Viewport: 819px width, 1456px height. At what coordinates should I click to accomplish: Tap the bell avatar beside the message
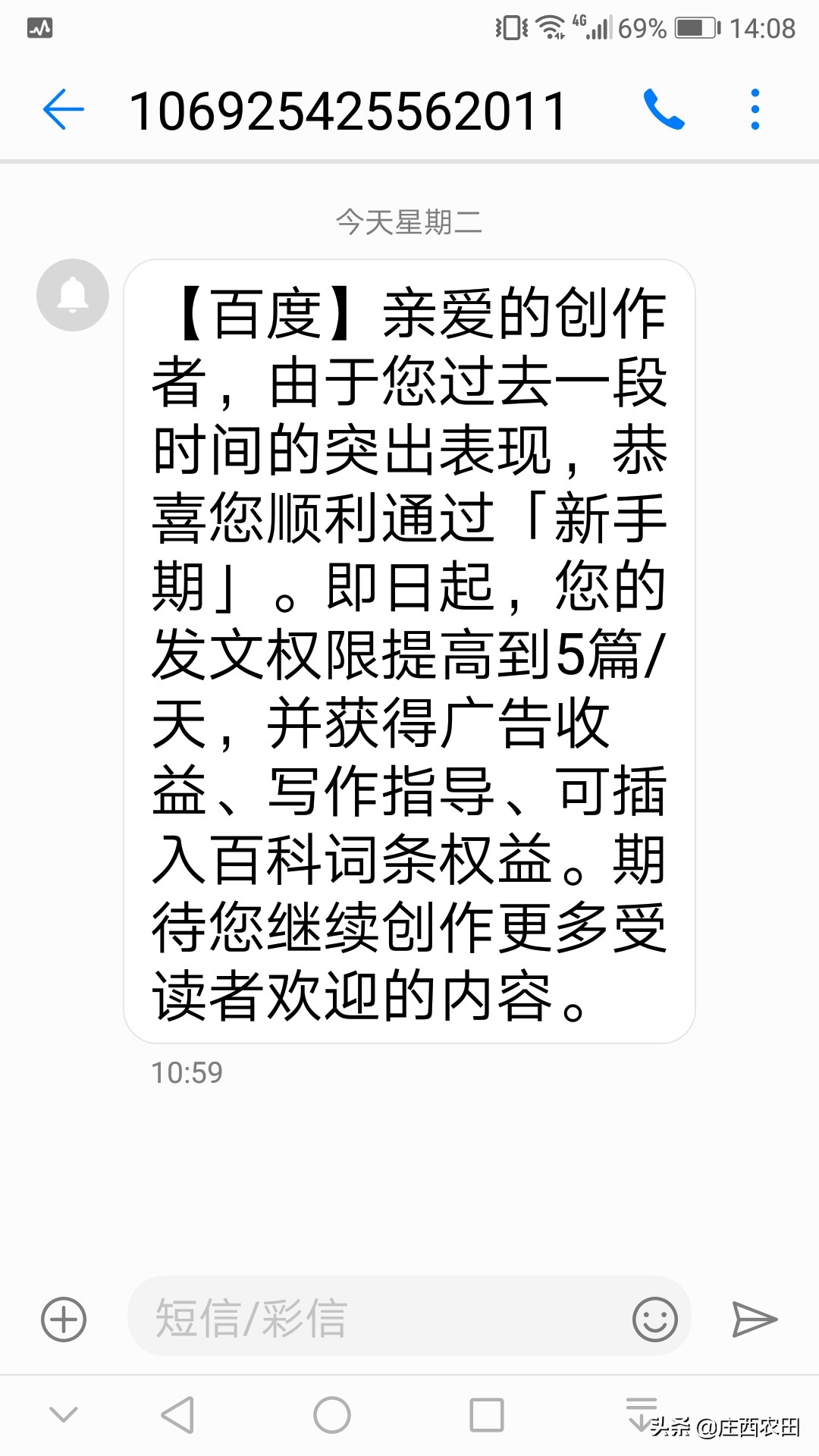[72, 296]
